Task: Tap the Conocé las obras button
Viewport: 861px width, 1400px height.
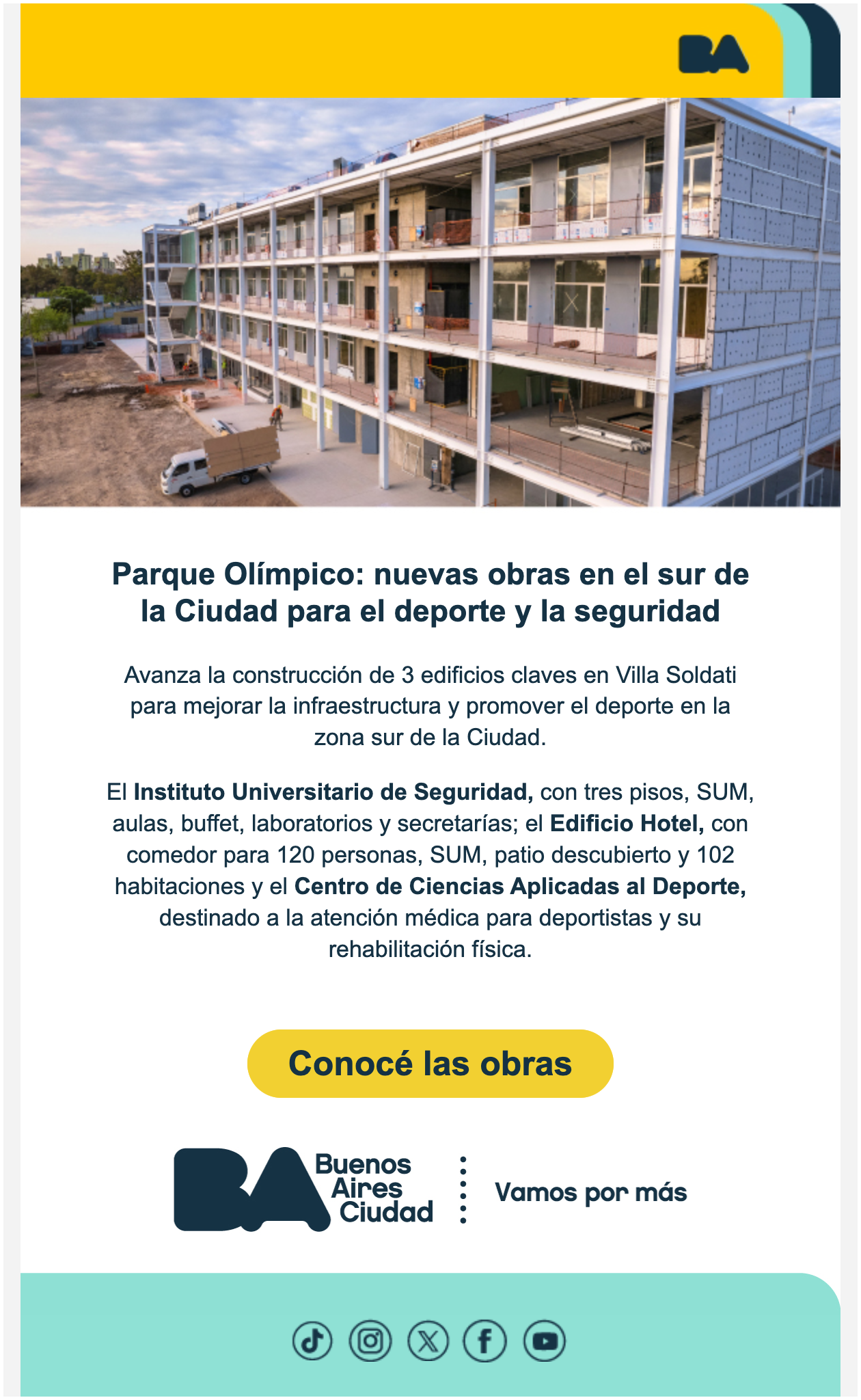Action: click(430, 1063)
